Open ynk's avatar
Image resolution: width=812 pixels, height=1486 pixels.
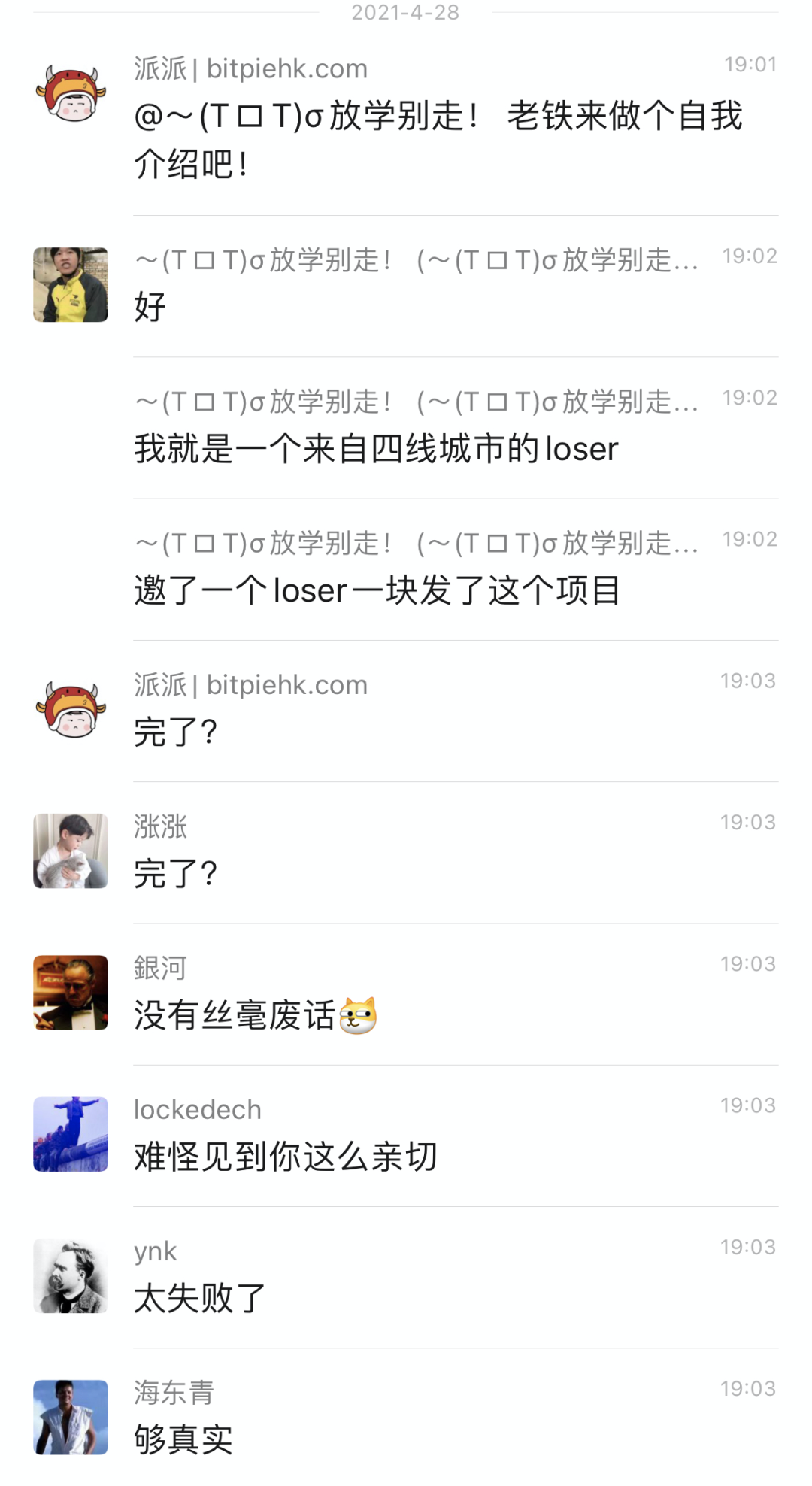(71, 1275)
